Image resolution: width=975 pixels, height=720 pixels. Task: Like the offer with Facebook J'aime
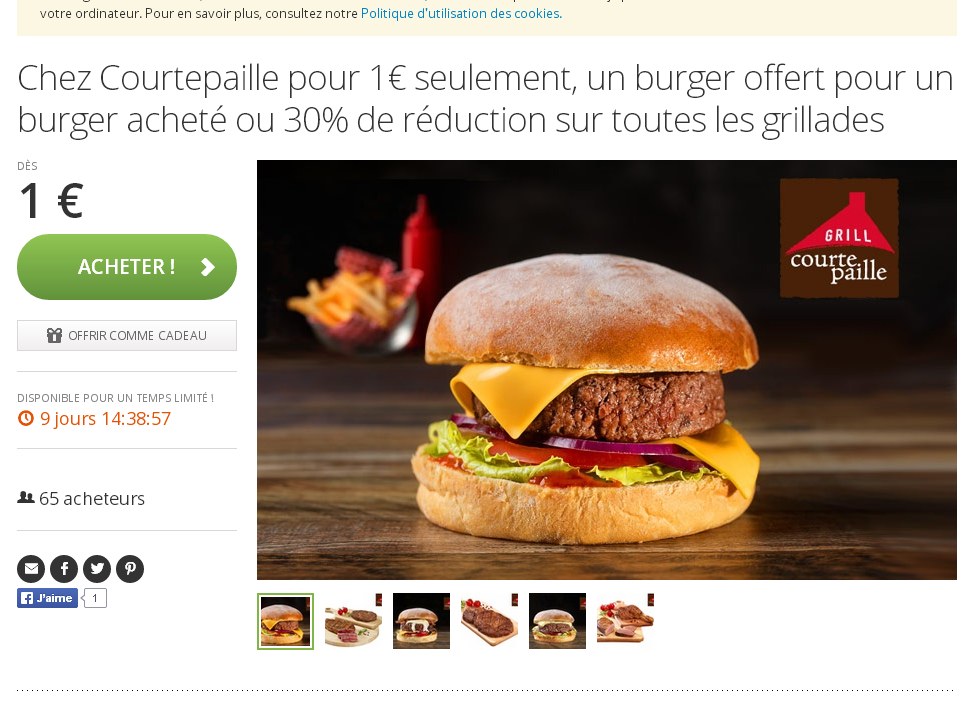click(47, 598)
